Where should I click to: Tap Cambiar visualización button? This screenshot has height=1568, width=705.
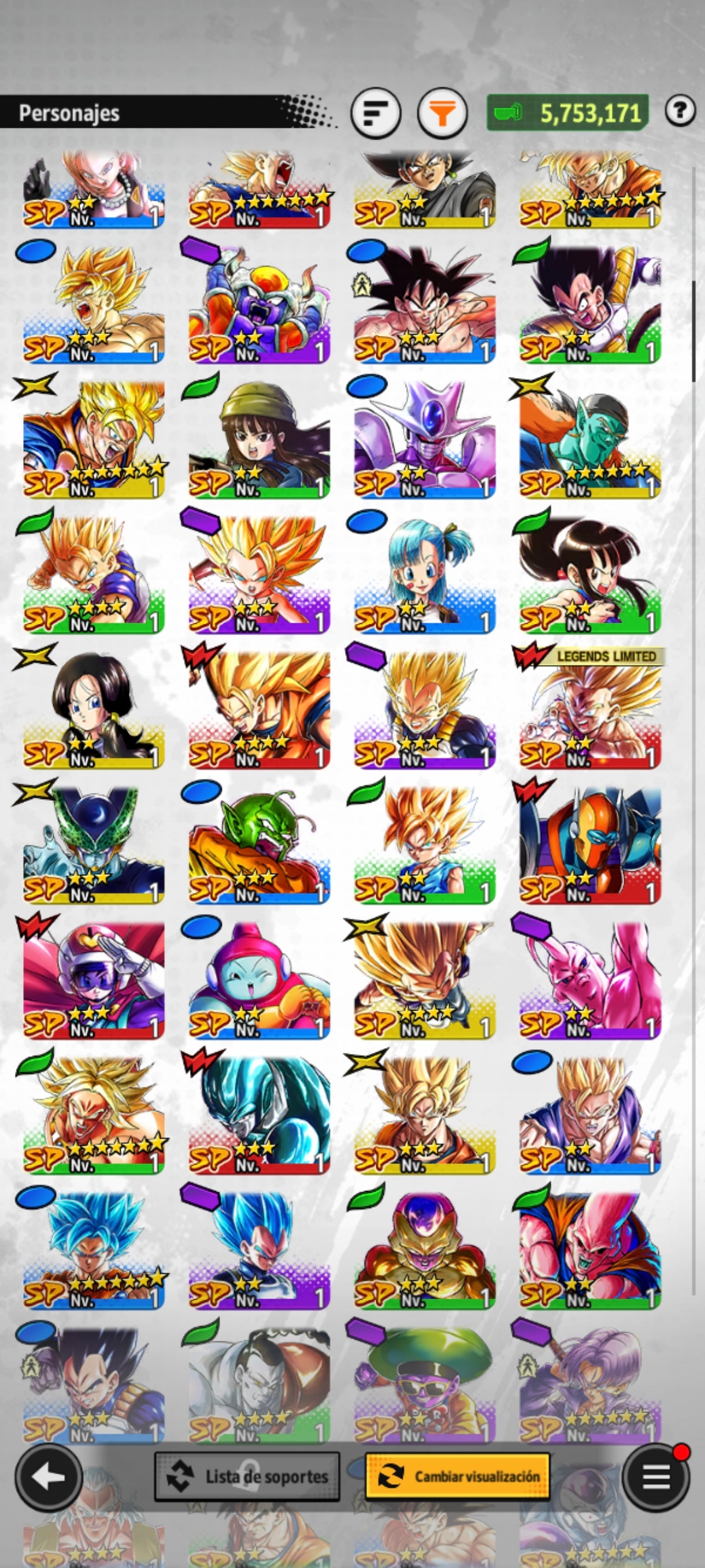point(458,1476)
